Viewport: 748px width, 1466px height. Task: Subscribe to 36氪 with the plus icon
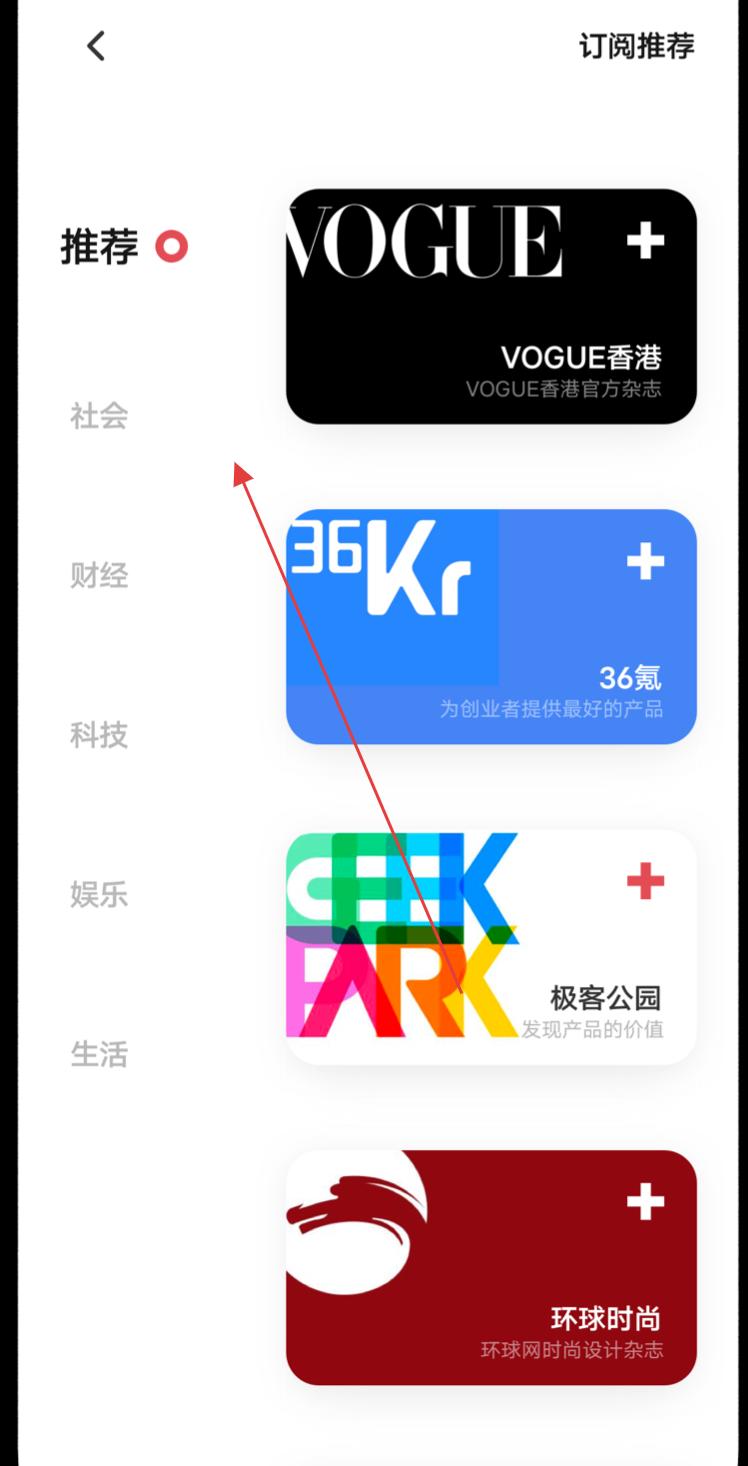[x=645, y=562]
